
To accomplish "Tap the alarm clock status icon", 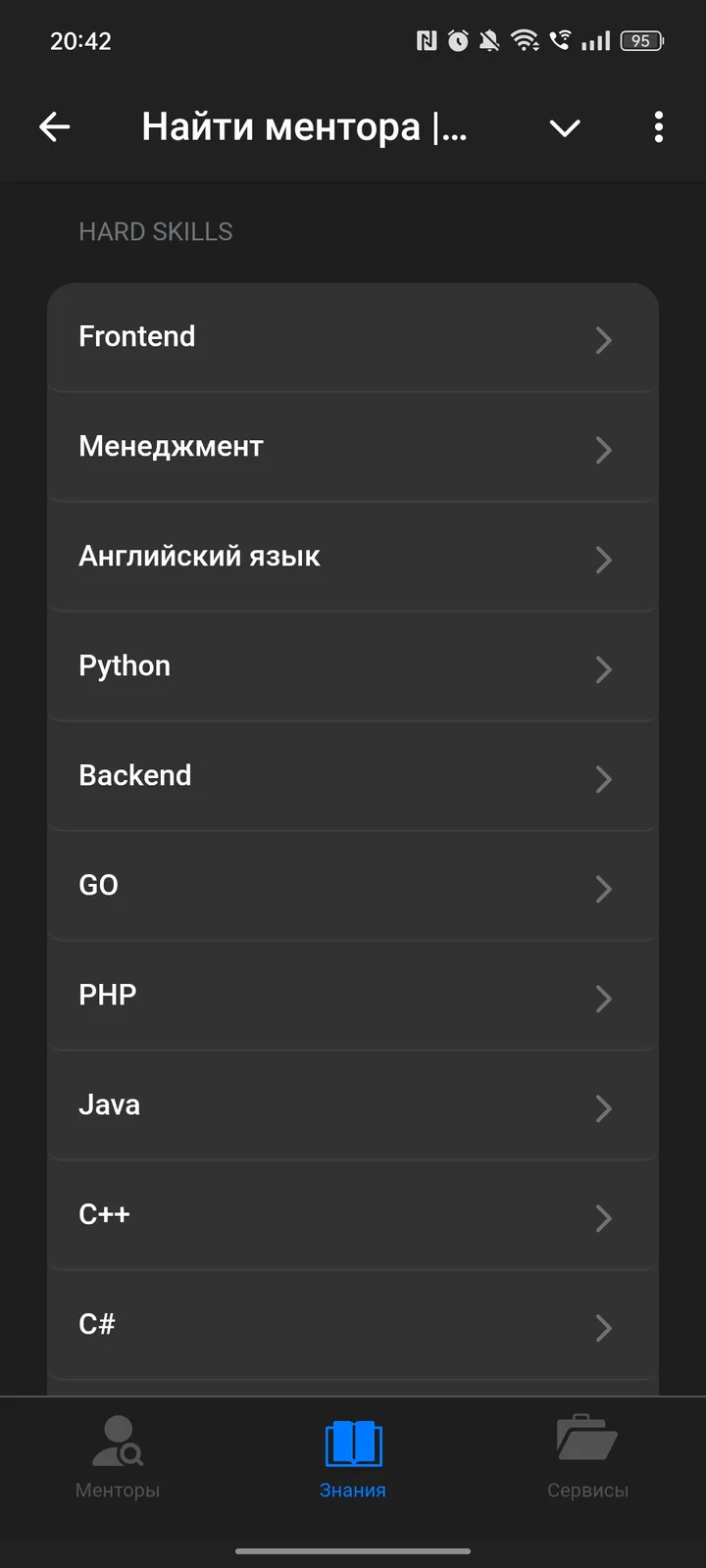I will point(458,41).
